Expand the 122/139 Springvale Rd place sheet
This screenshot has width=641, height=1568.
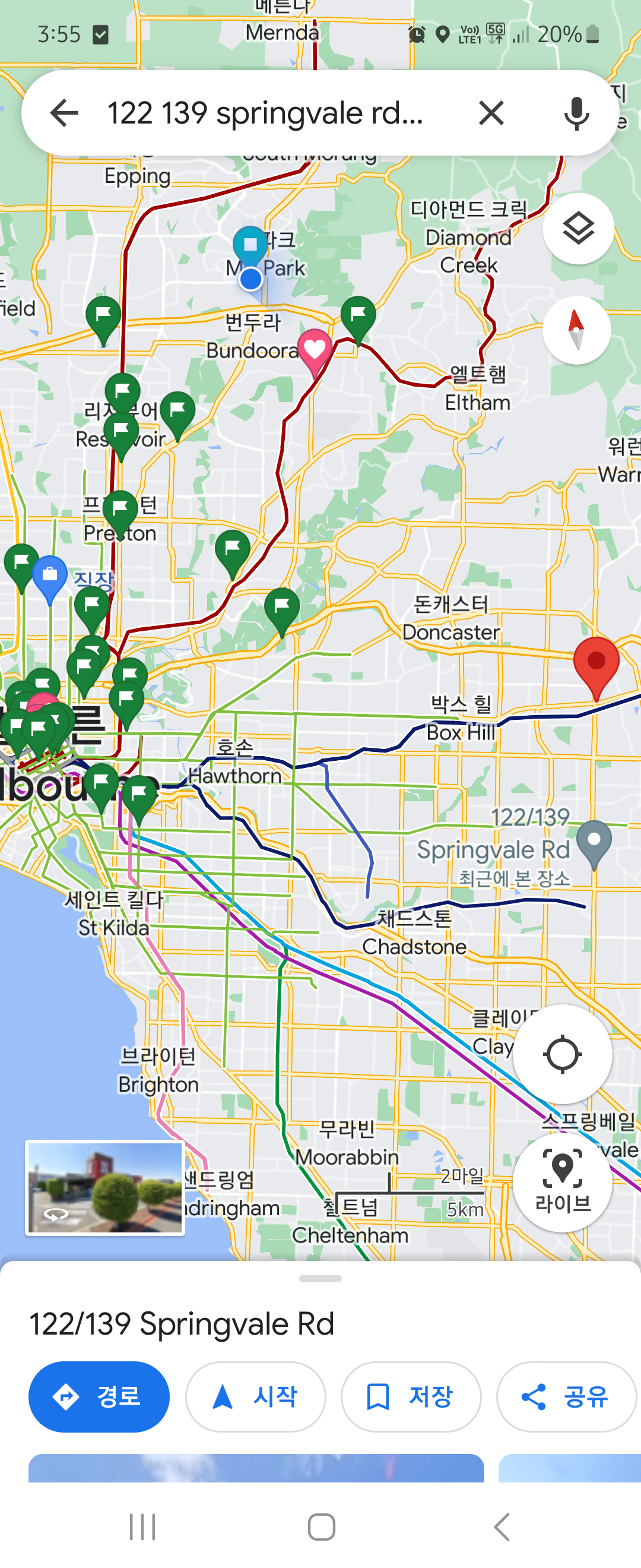pos(320,1279)
